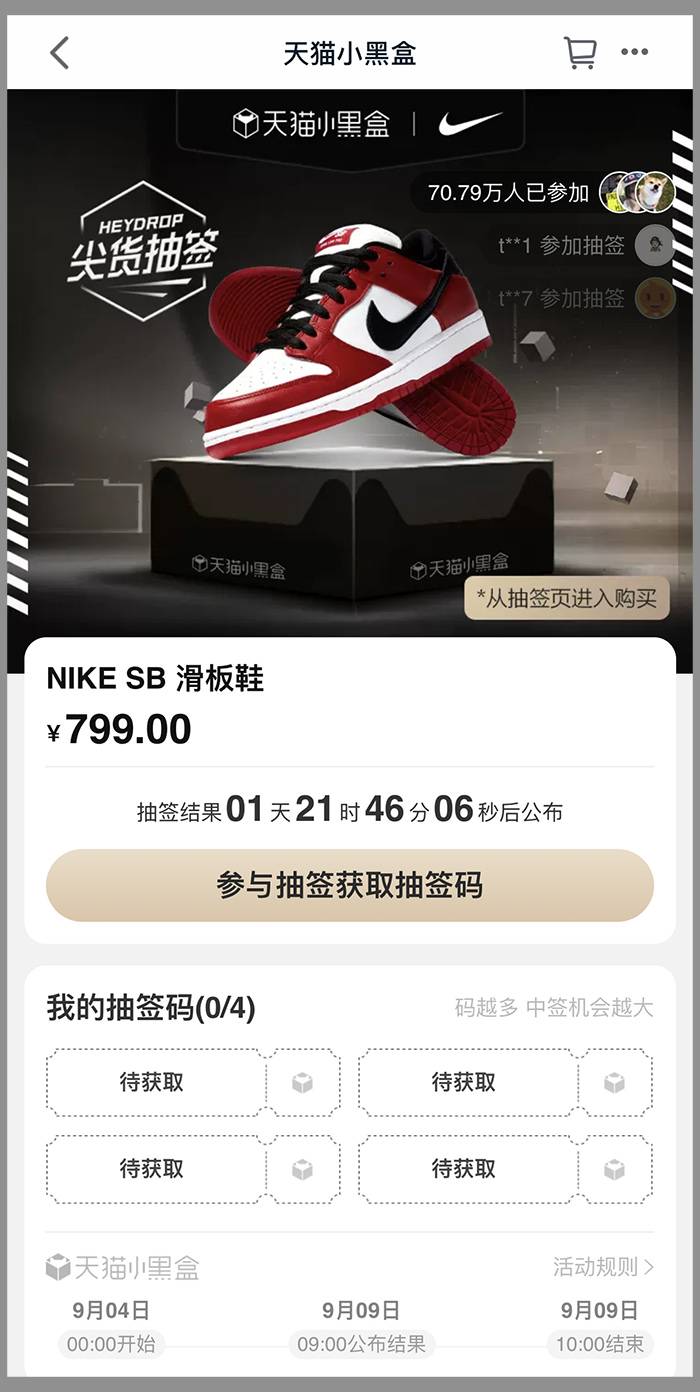Image resolution: width=700 pixels, height=1392 pixels.
Task: Go back using the top arrow
Action: click(60, 53)
